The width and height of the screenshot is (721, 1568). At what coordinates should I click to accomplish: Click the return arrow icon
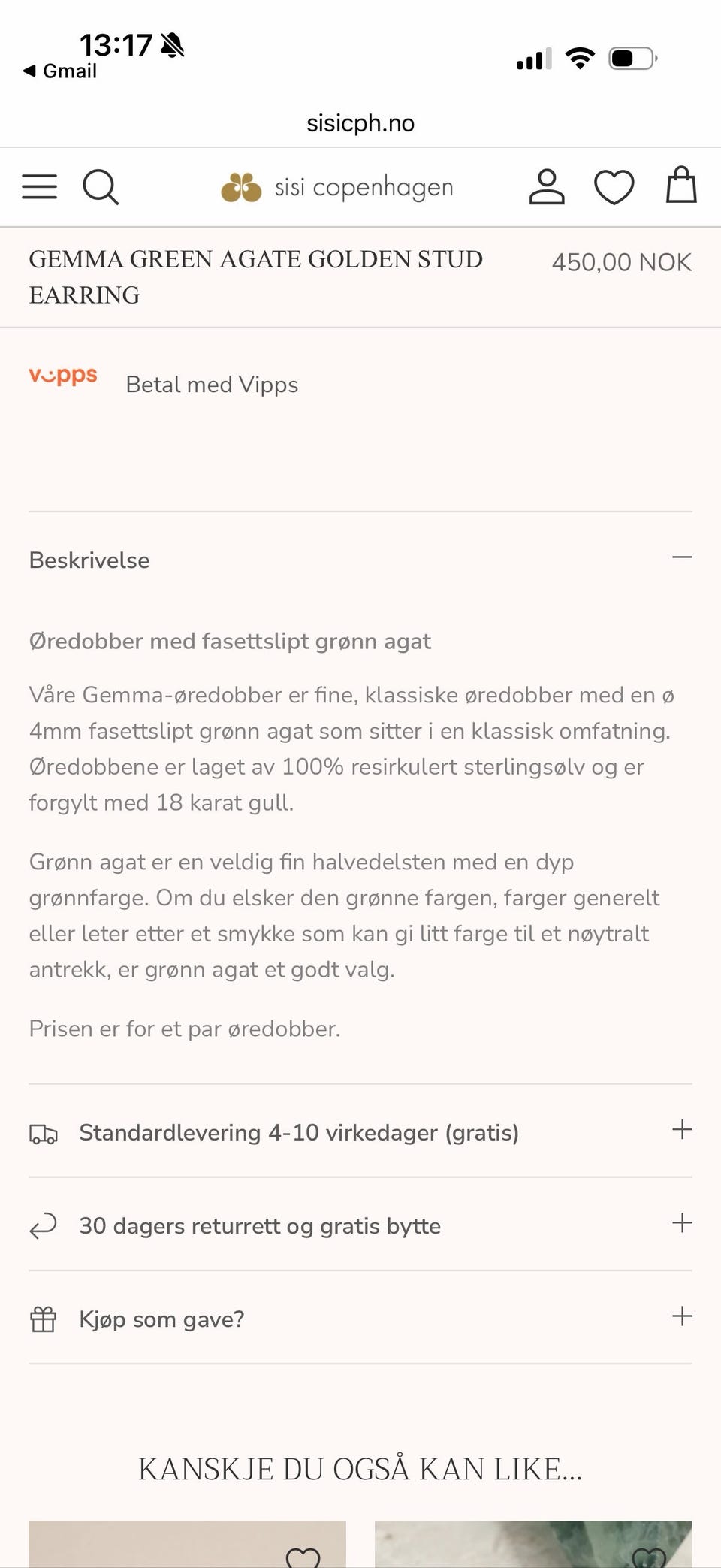43,1226
